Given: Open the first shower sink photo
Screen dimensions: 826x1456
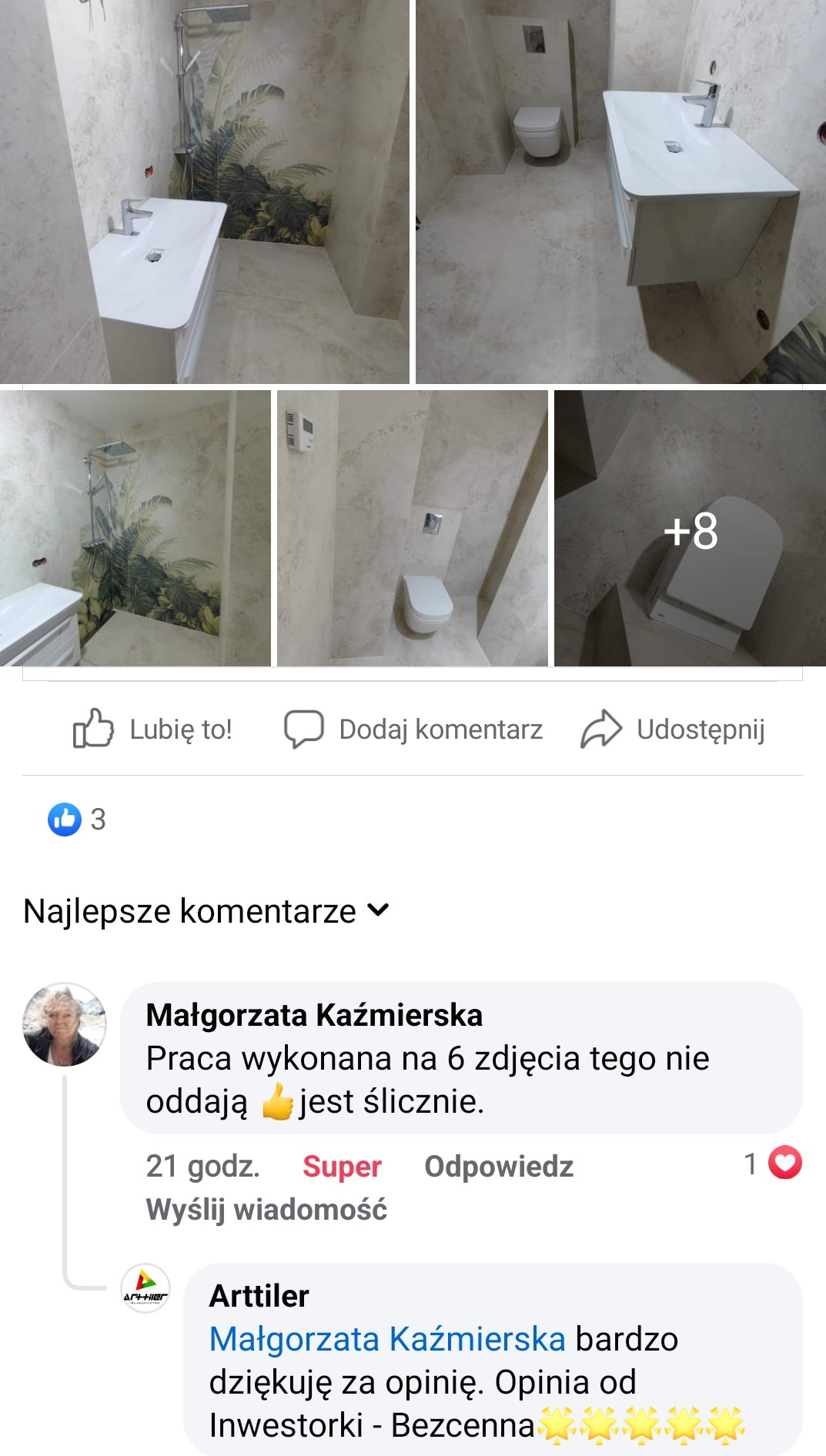Looking at the screenshot, I should (205, 192).
